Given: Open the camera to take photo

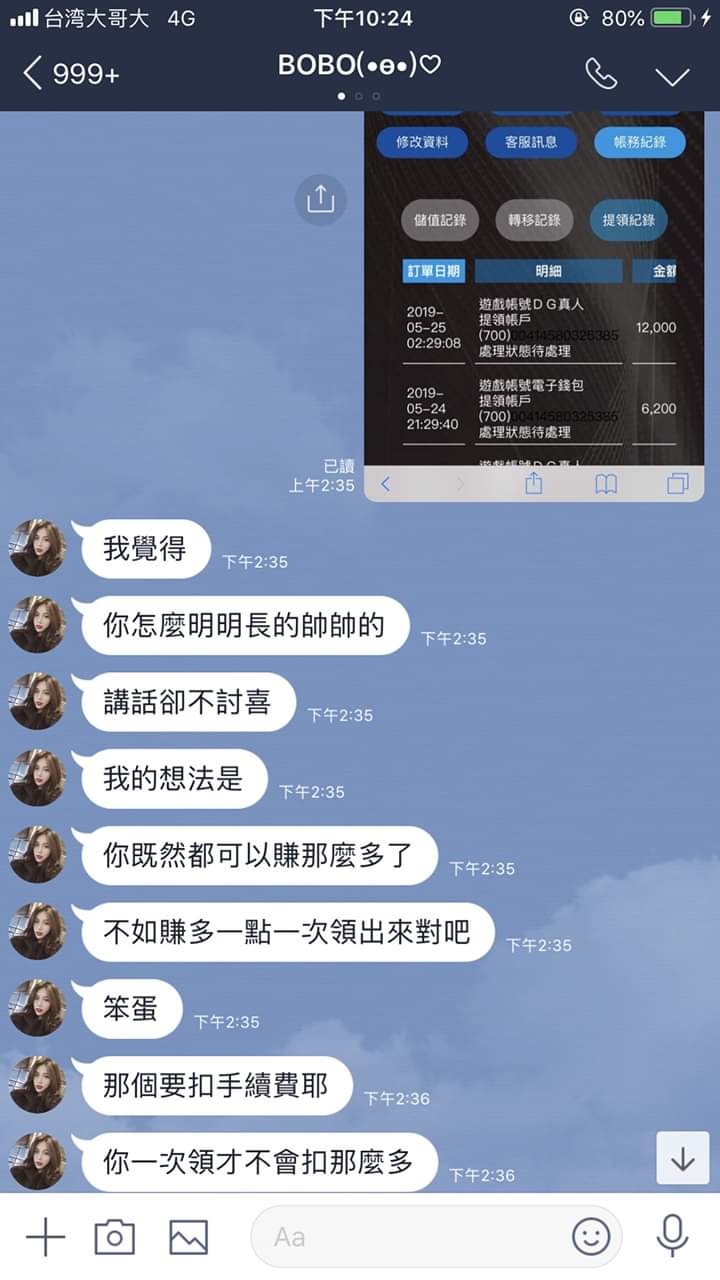Looking at the screenshot, I should (x=114, y=1237).
